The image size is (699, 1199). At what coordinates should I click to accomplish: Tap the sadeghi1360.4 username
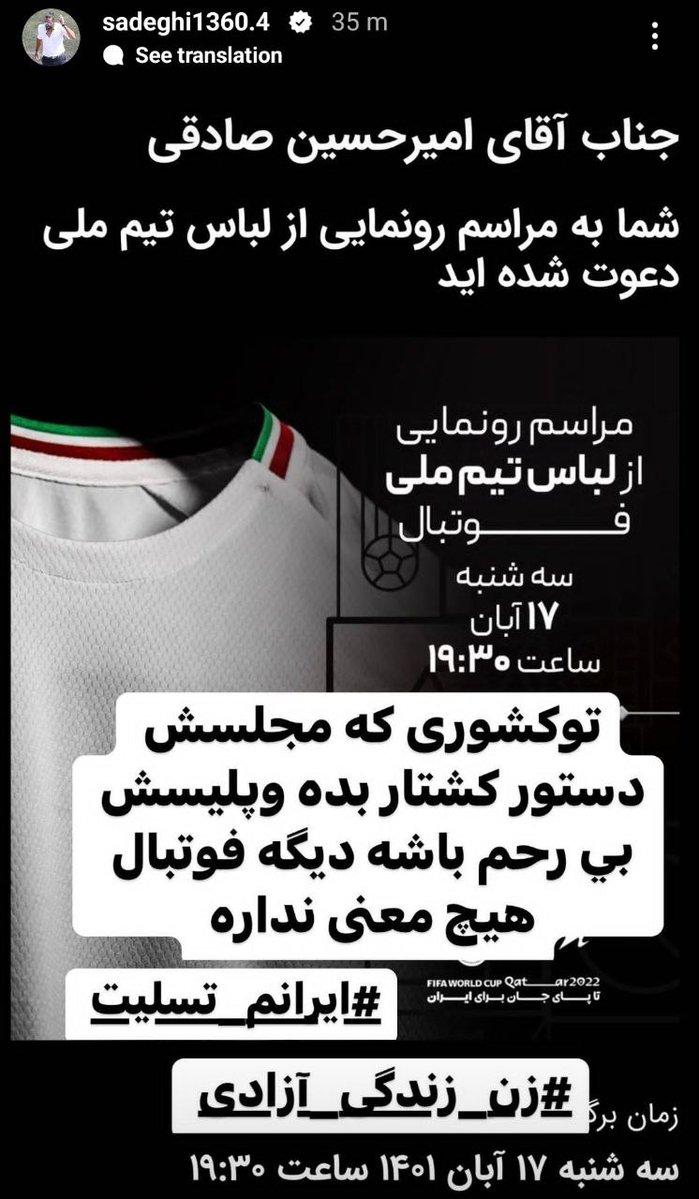191,24
